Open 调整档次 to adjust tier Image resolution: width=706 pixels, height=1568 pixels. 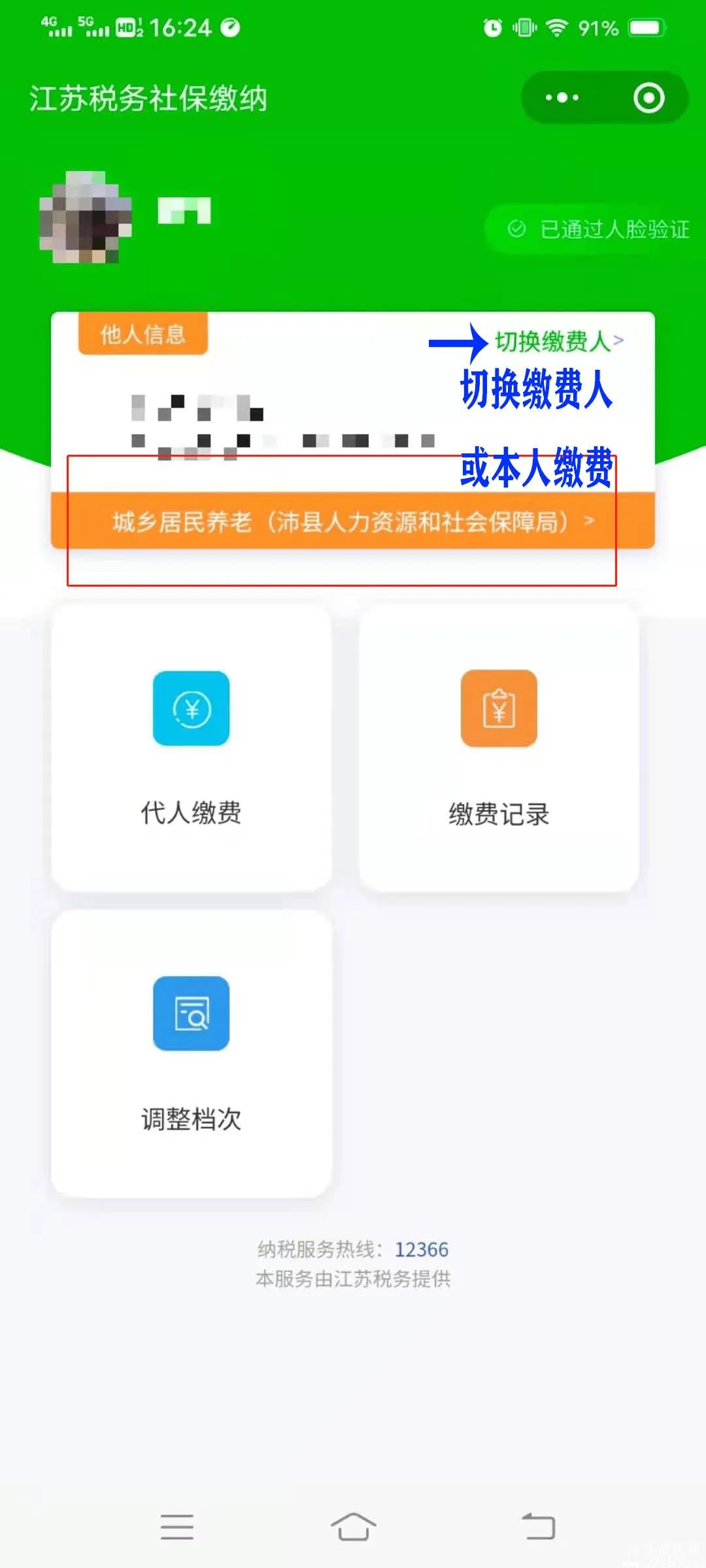click(x=191, y=1053)
